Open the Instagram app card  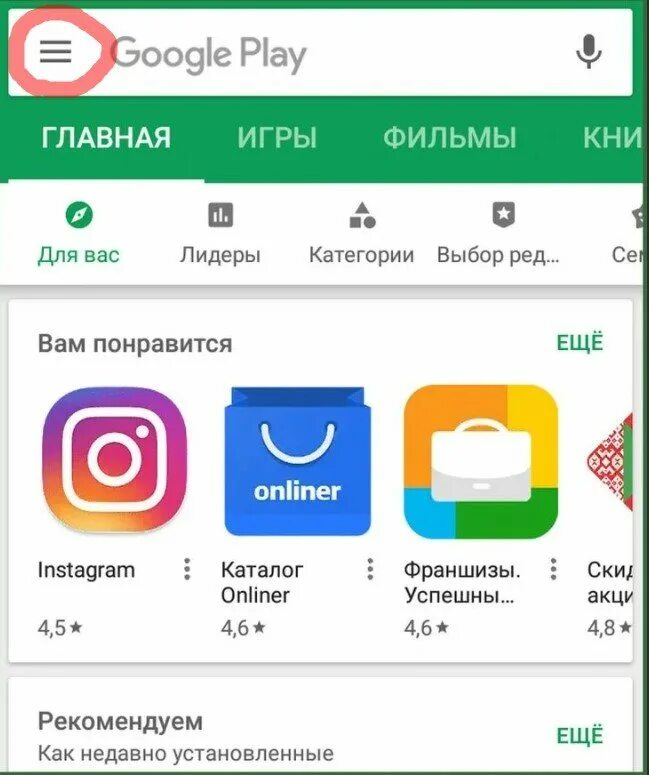tap(114, 462)
